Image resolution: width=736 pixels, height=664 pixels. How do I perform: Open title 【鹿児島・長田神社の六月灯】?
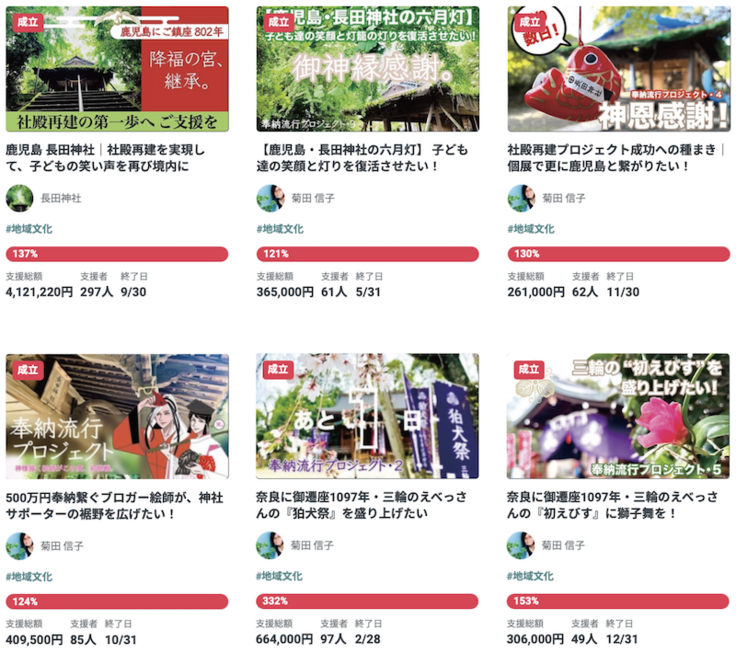[x=367, y=157]
